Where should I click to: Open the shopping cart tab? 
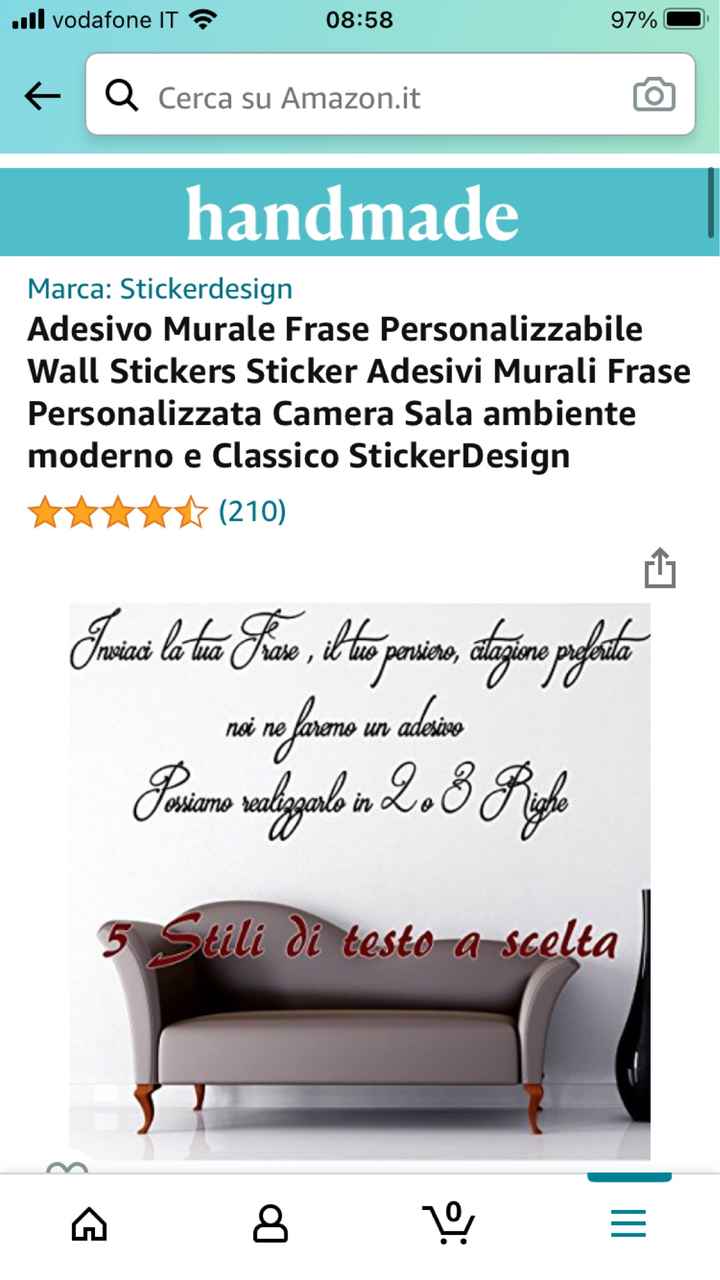pyautogui.click(x=449, y=1222)
